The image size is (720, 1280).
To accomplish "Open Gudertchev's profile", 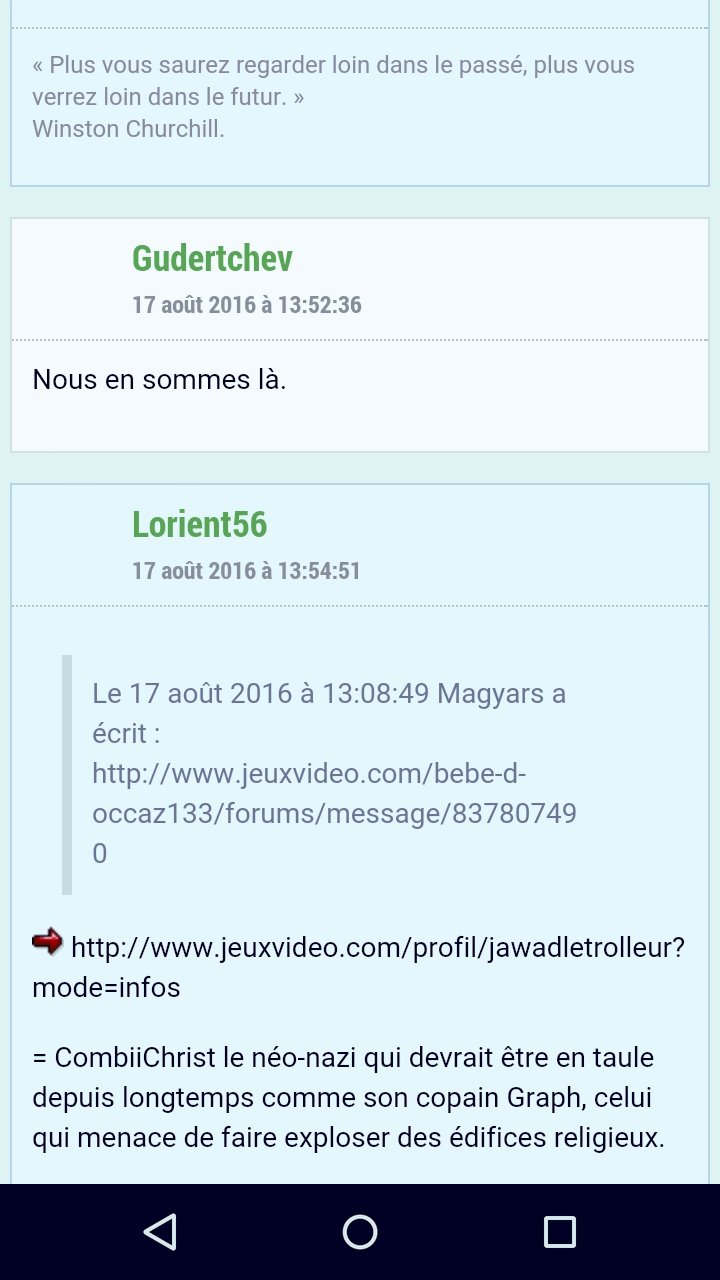I will 212,259.
